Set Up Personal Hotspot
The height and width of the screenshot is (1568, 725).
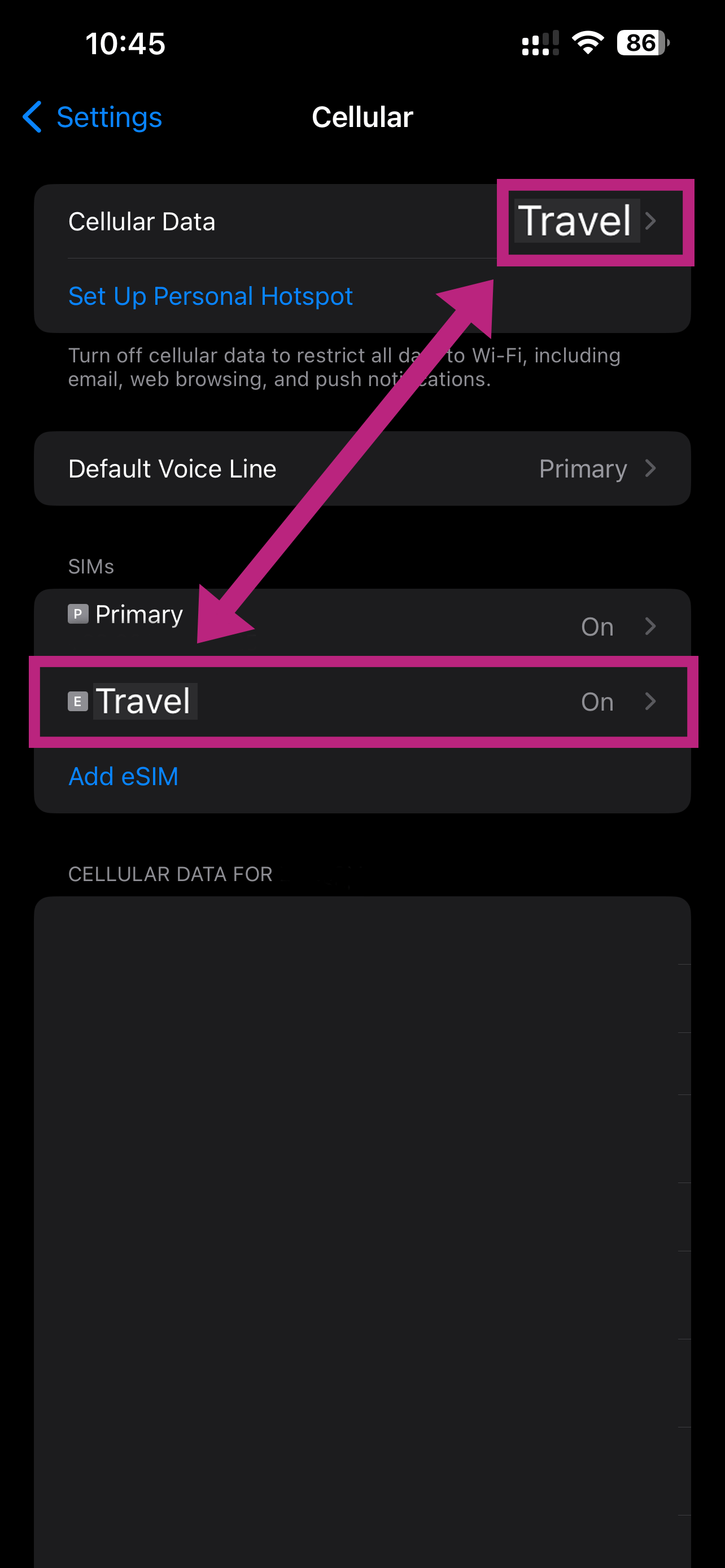pos(210,296)
